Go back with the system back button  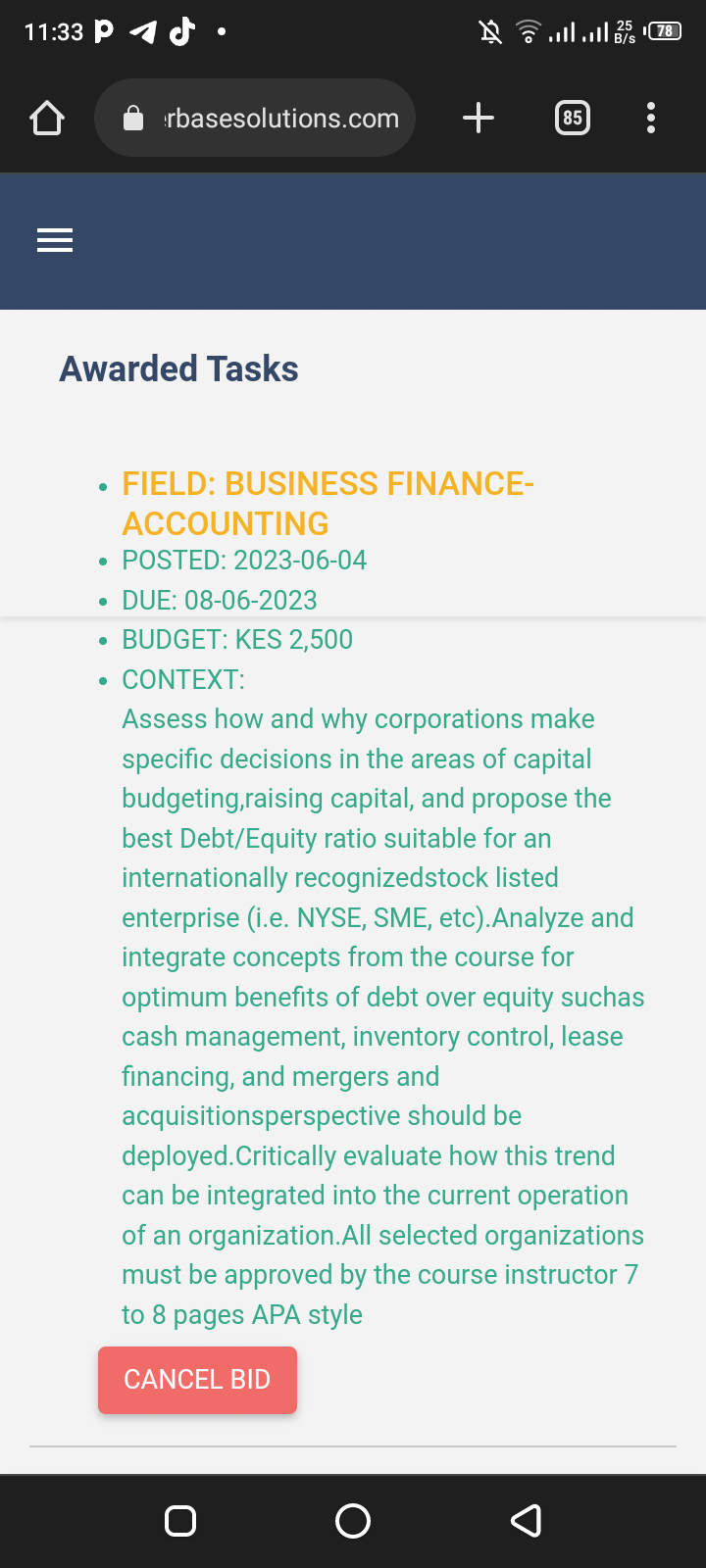[527, 1521]
